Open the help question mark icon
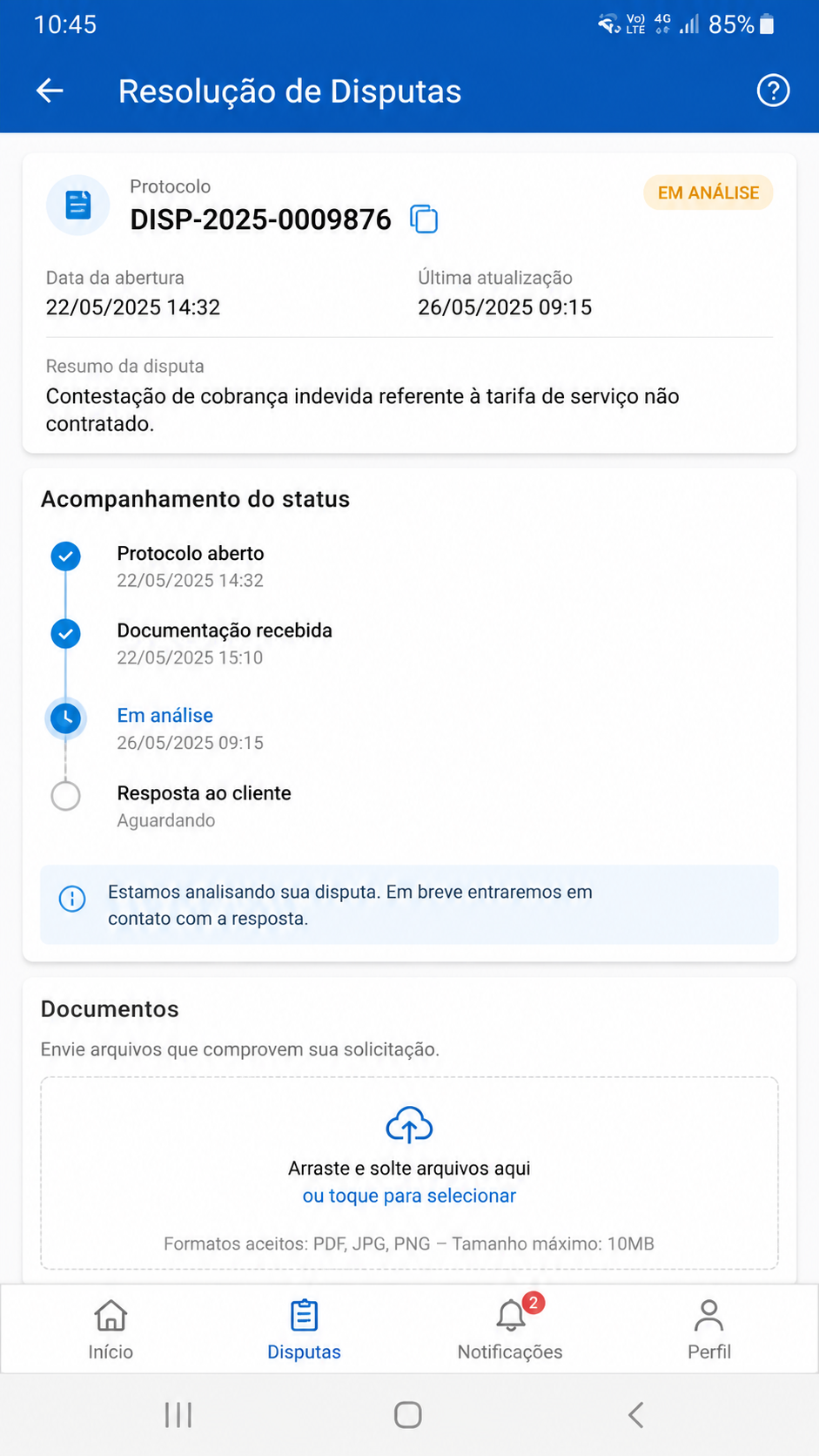819x1456 pixels. (773, 91)
